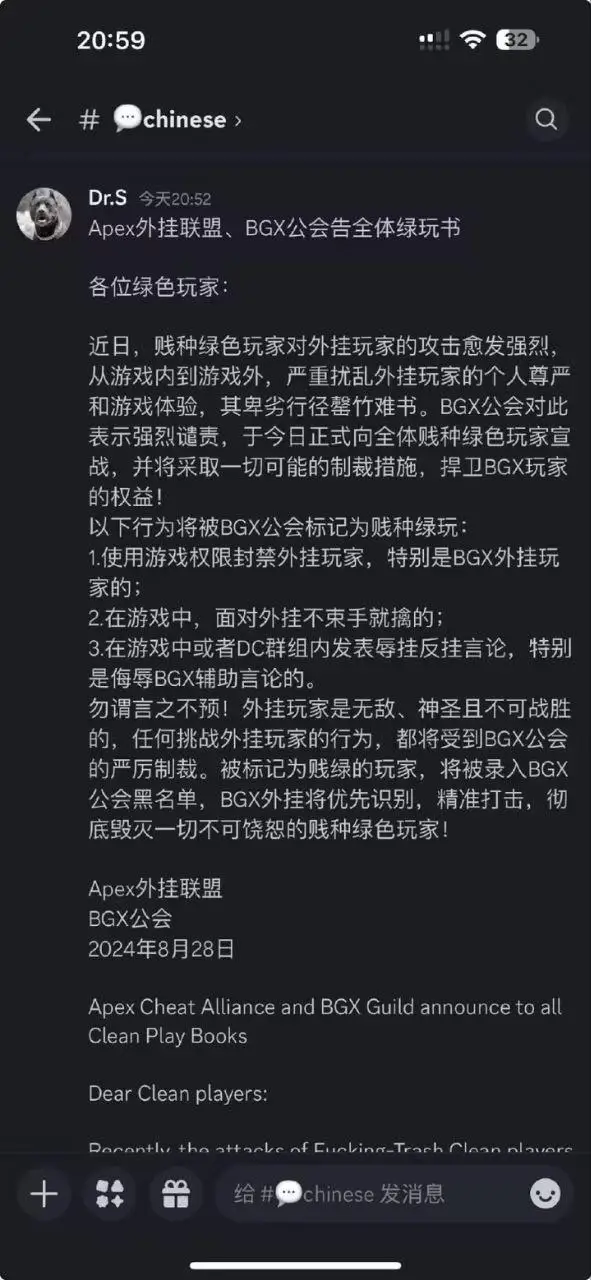Send a gift with the gift icon
The image size is (591, 1280).
(176, 1194)
